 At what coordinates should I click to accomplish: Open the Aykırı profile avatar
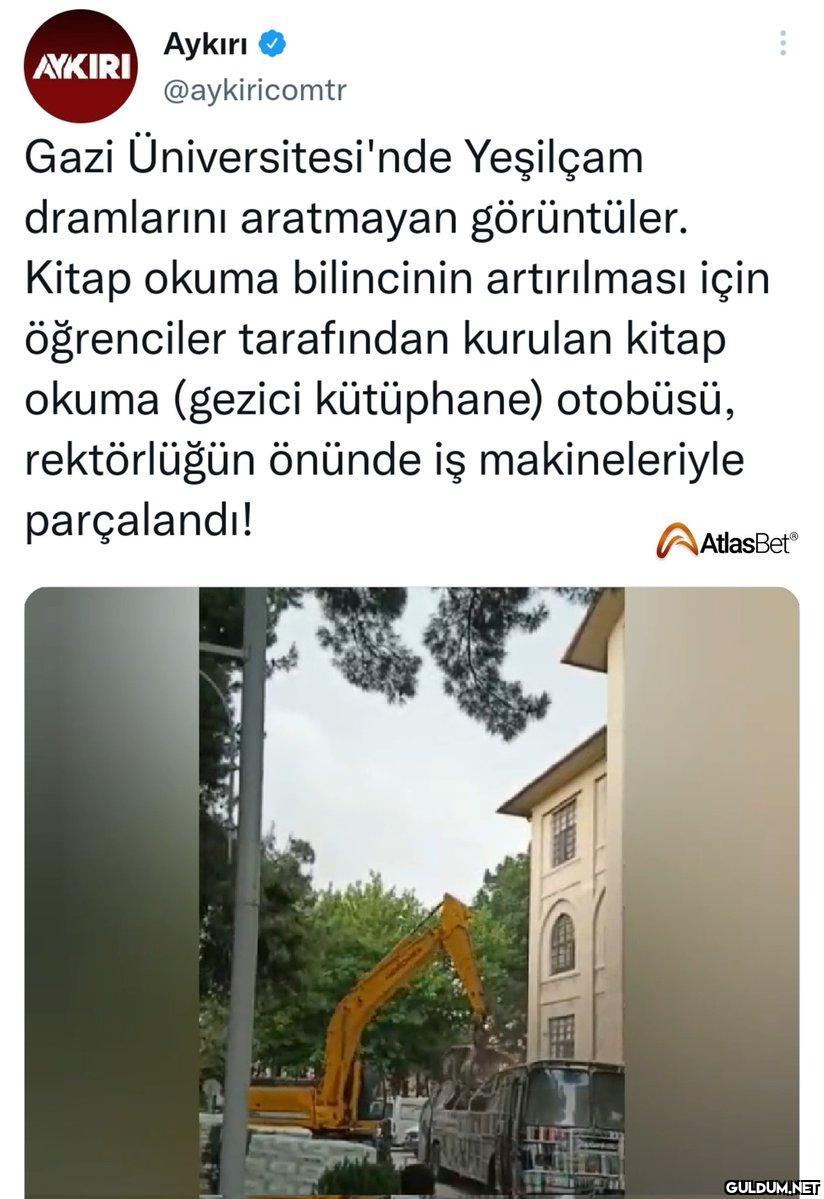coord(81,66)
